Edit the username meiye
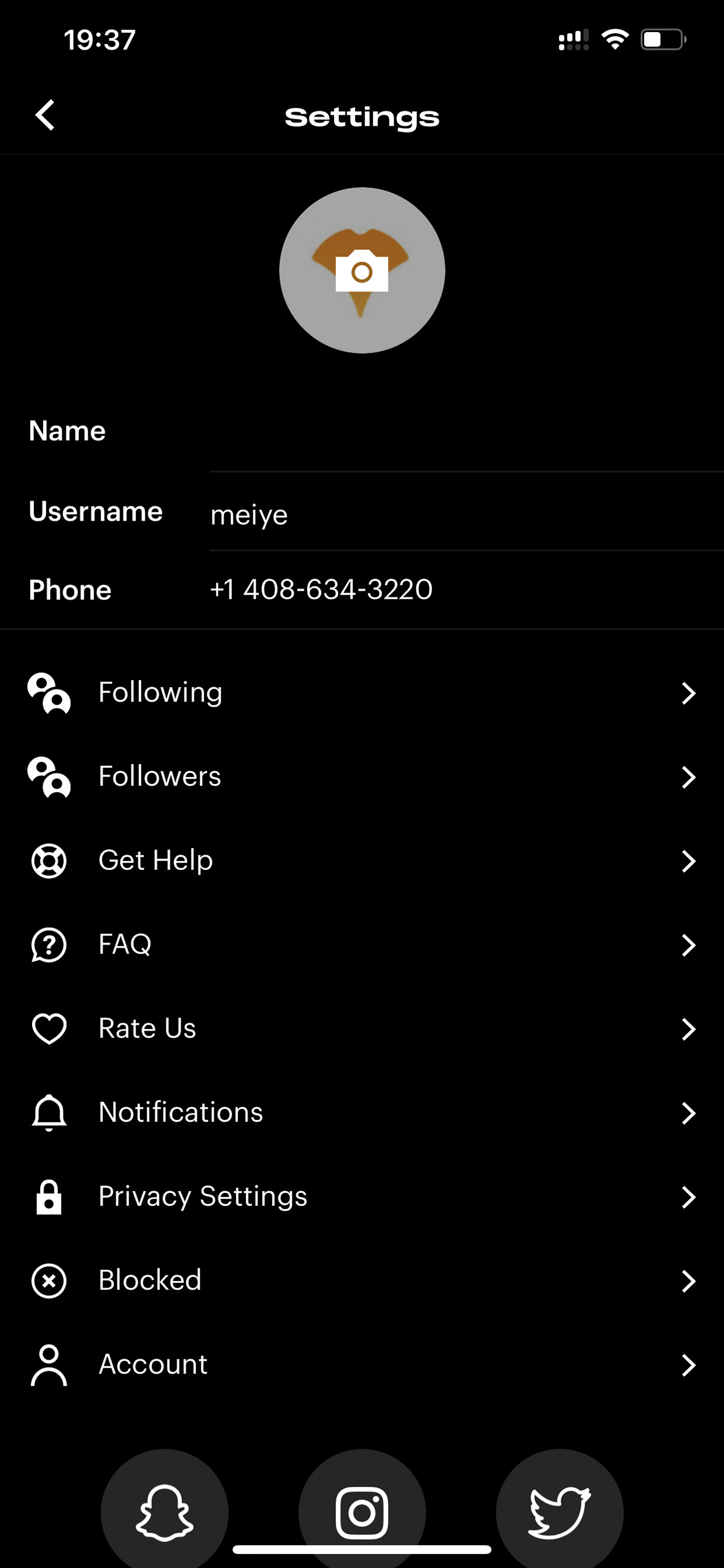 pos(467,512)
